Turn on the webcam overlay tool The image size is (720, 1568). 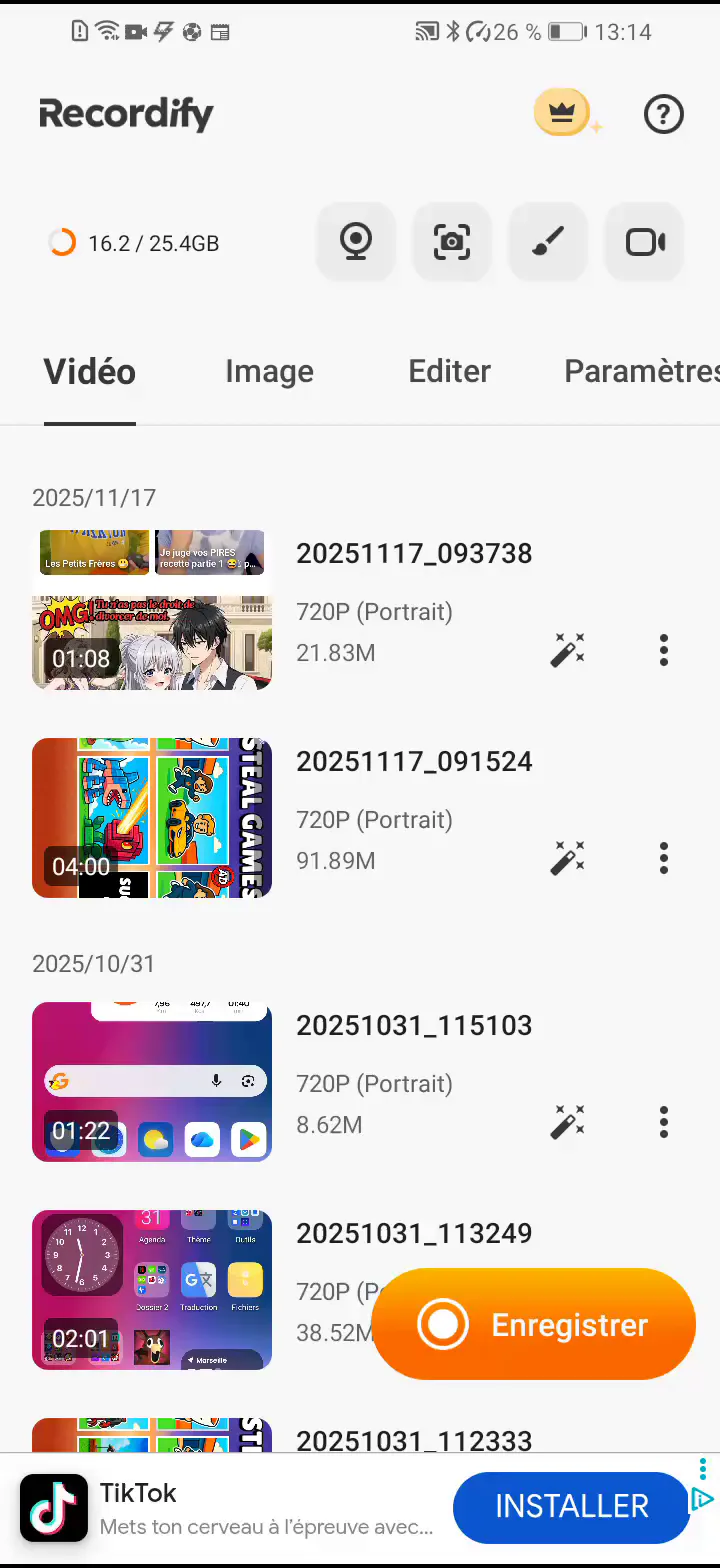click(356, 242)
